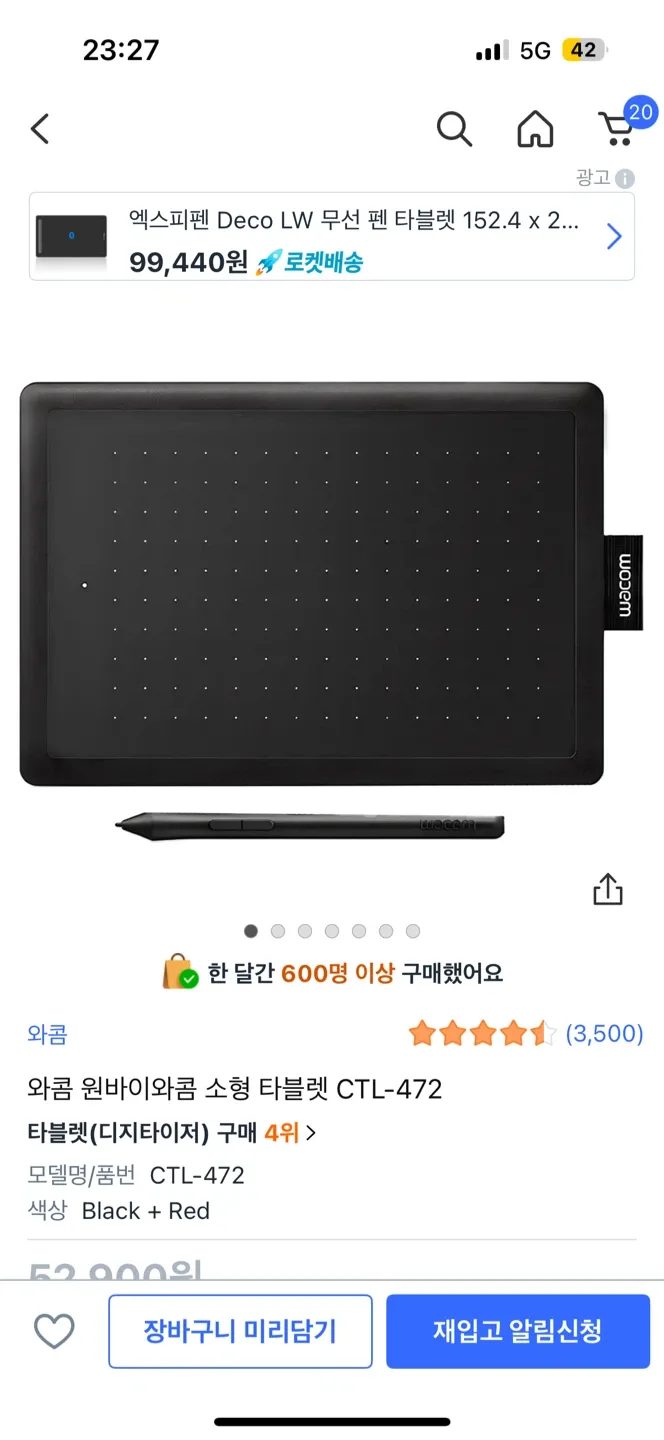Open the shopping cart with 20 items
The image size is (664, 1440).
coord(617,128)
